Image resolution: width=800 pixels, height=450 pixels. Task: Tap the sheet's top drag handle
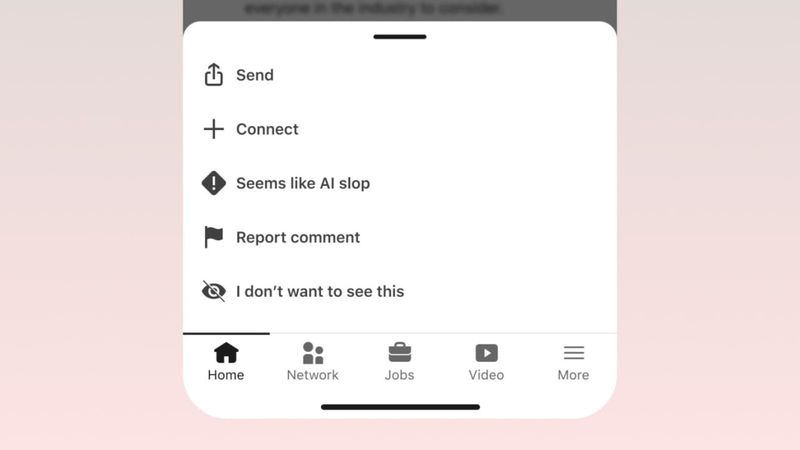(x=399, y=37)
